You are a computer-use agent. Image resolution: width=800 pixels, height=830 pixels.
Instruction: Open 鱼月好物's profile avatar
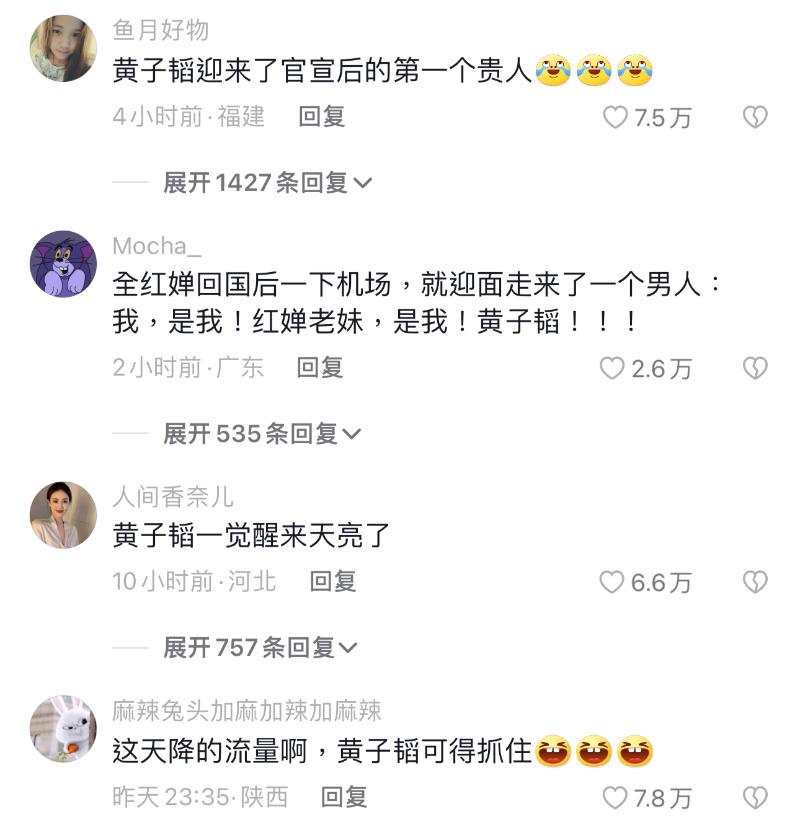click(x=63, y=48)
